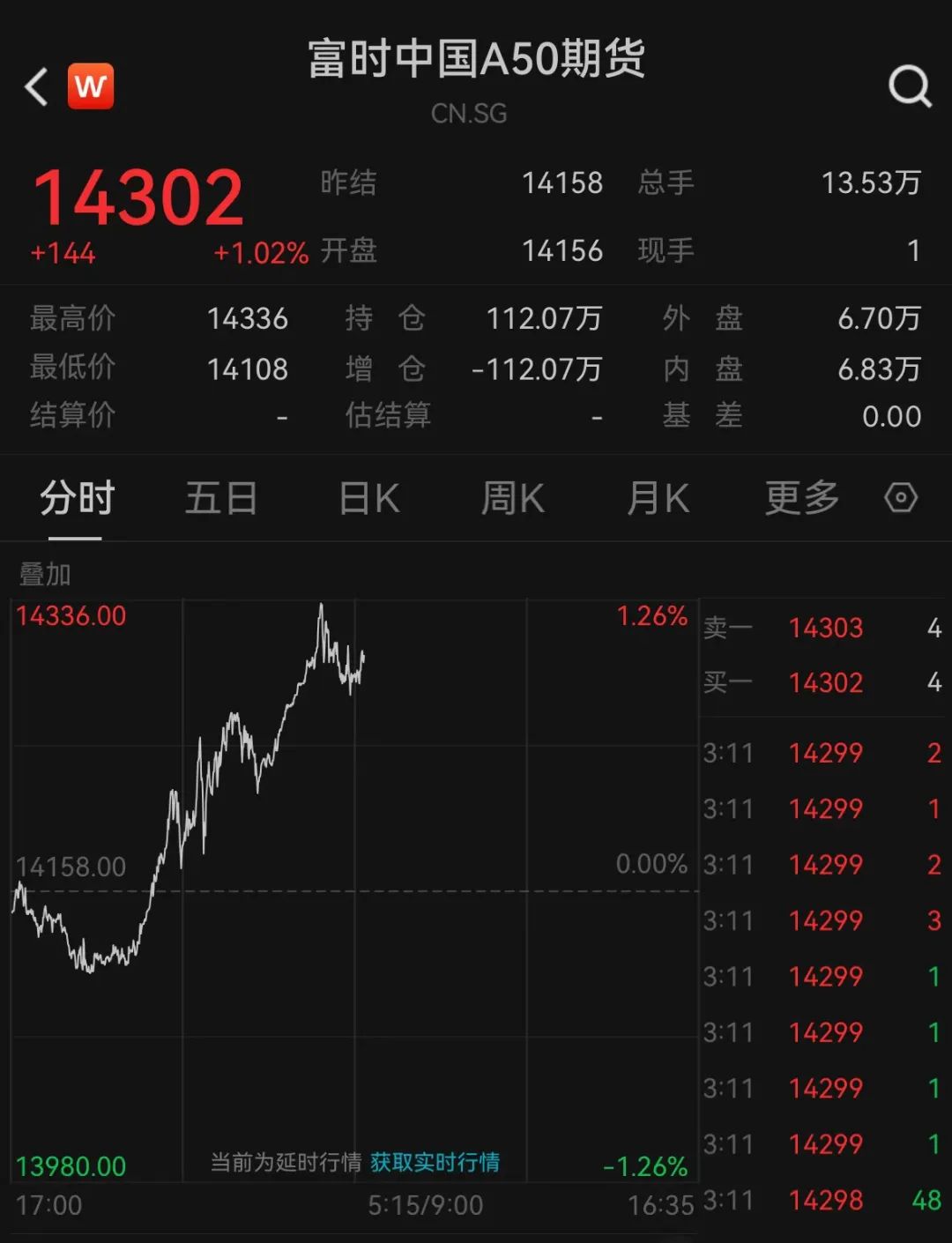The image size is (952, 1243).
Task: Open the search magnifier icon
Action: pyautogui.click(x=910, y=86)
